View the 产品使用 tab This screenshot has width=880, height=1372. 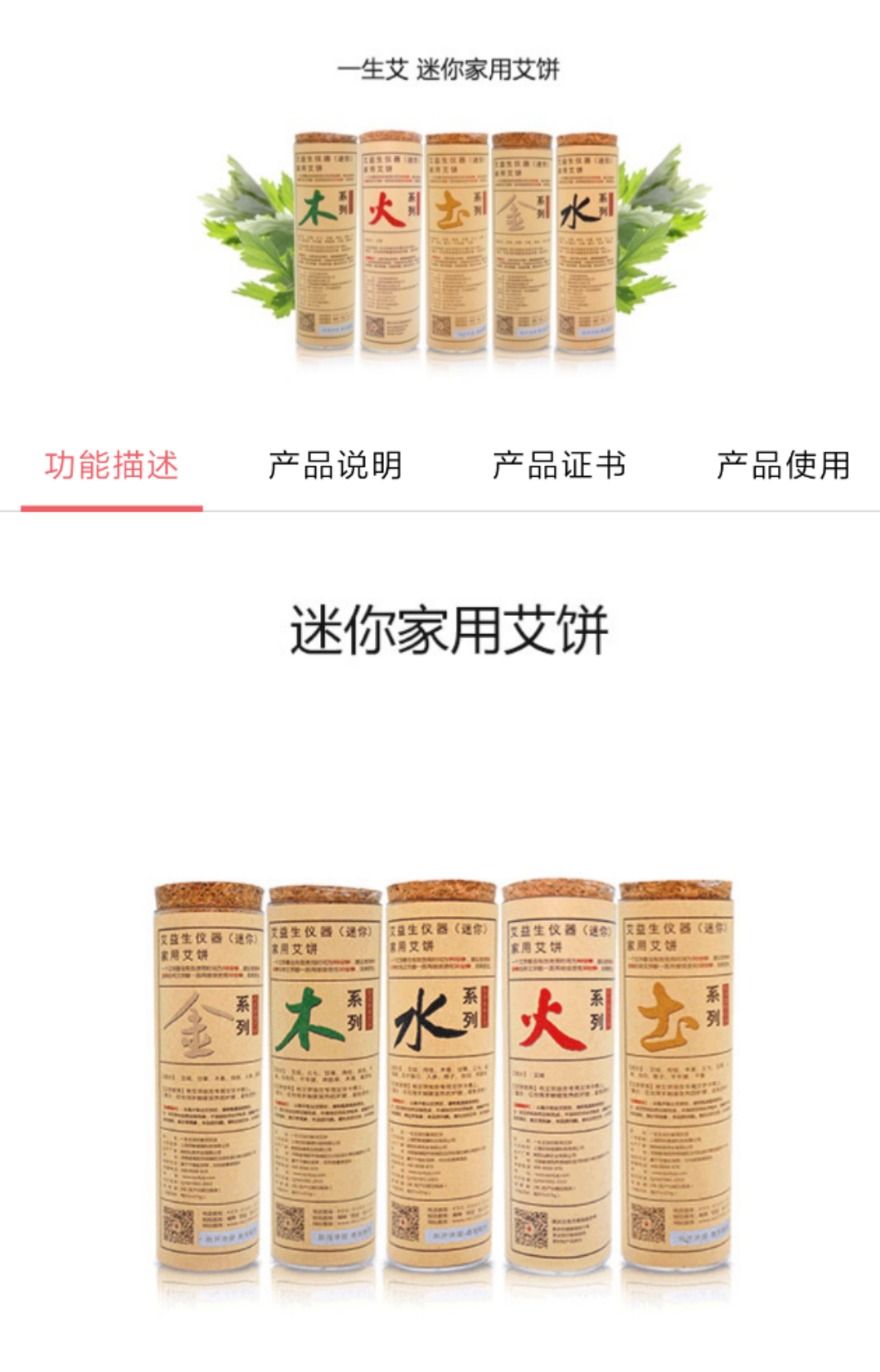coord(783,466)
